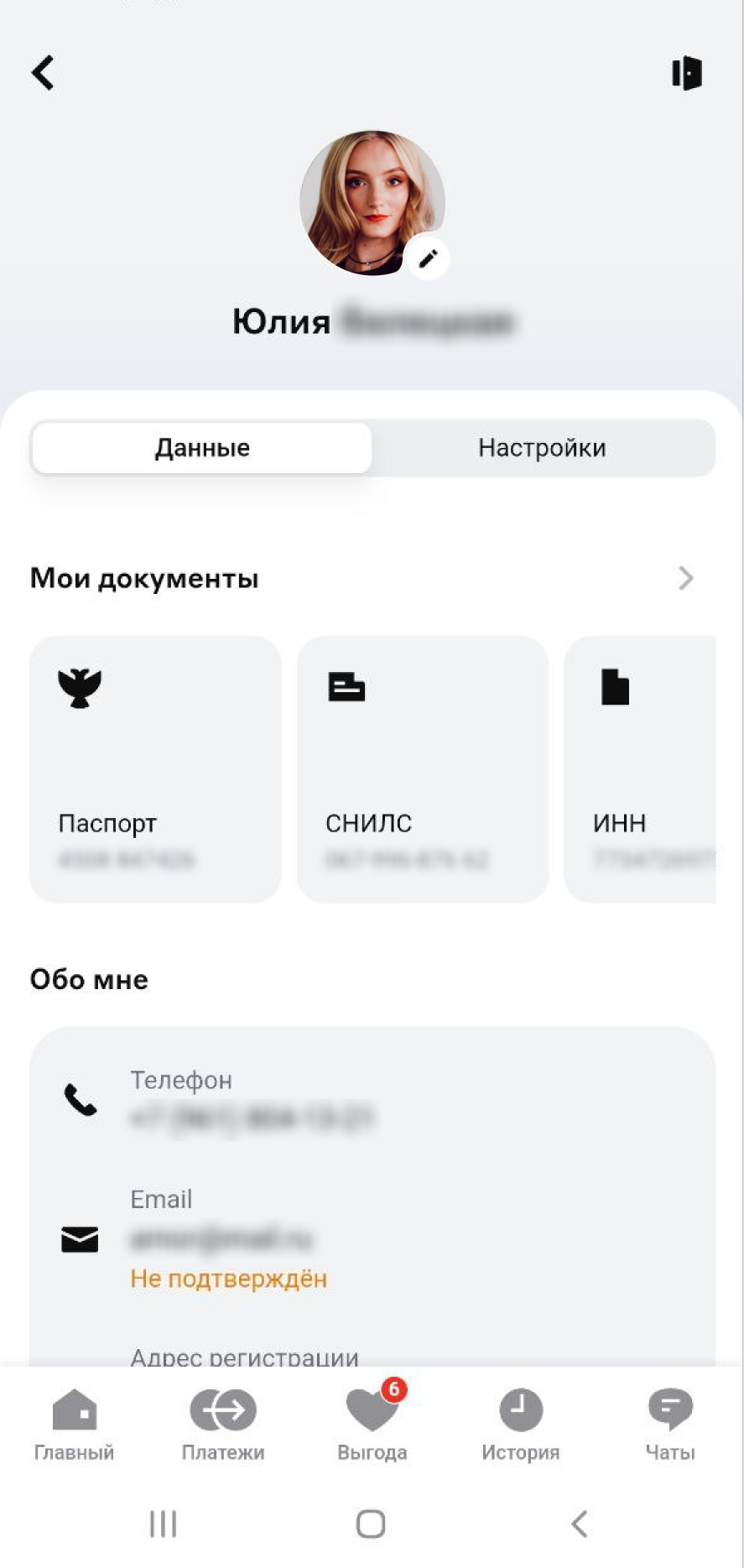Open system recent apps button
744x1568 pixels.
[x=163, y=1524]
